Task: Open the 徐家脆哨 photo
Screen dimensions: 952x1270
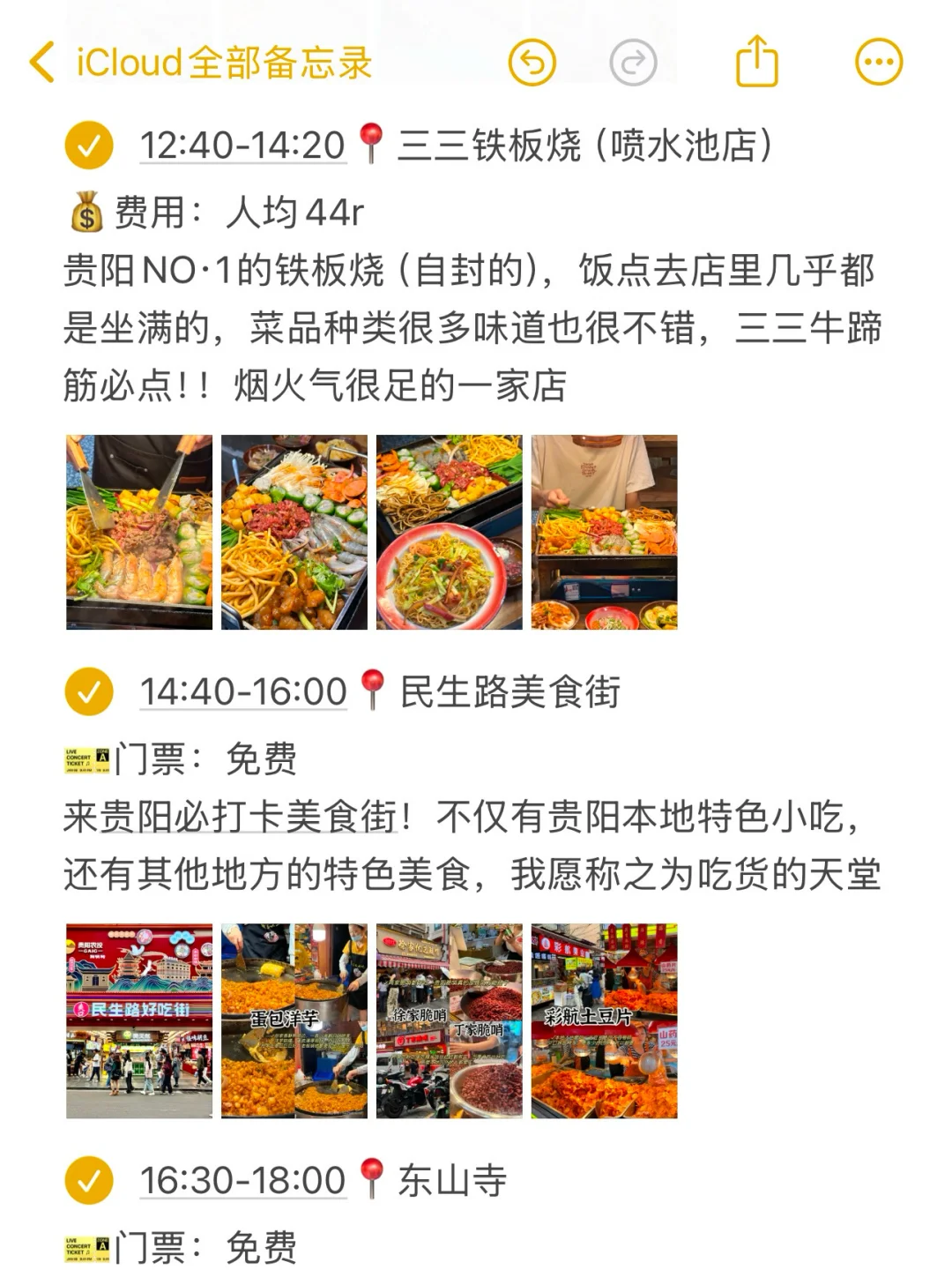Action: (x=450, y=1021)
